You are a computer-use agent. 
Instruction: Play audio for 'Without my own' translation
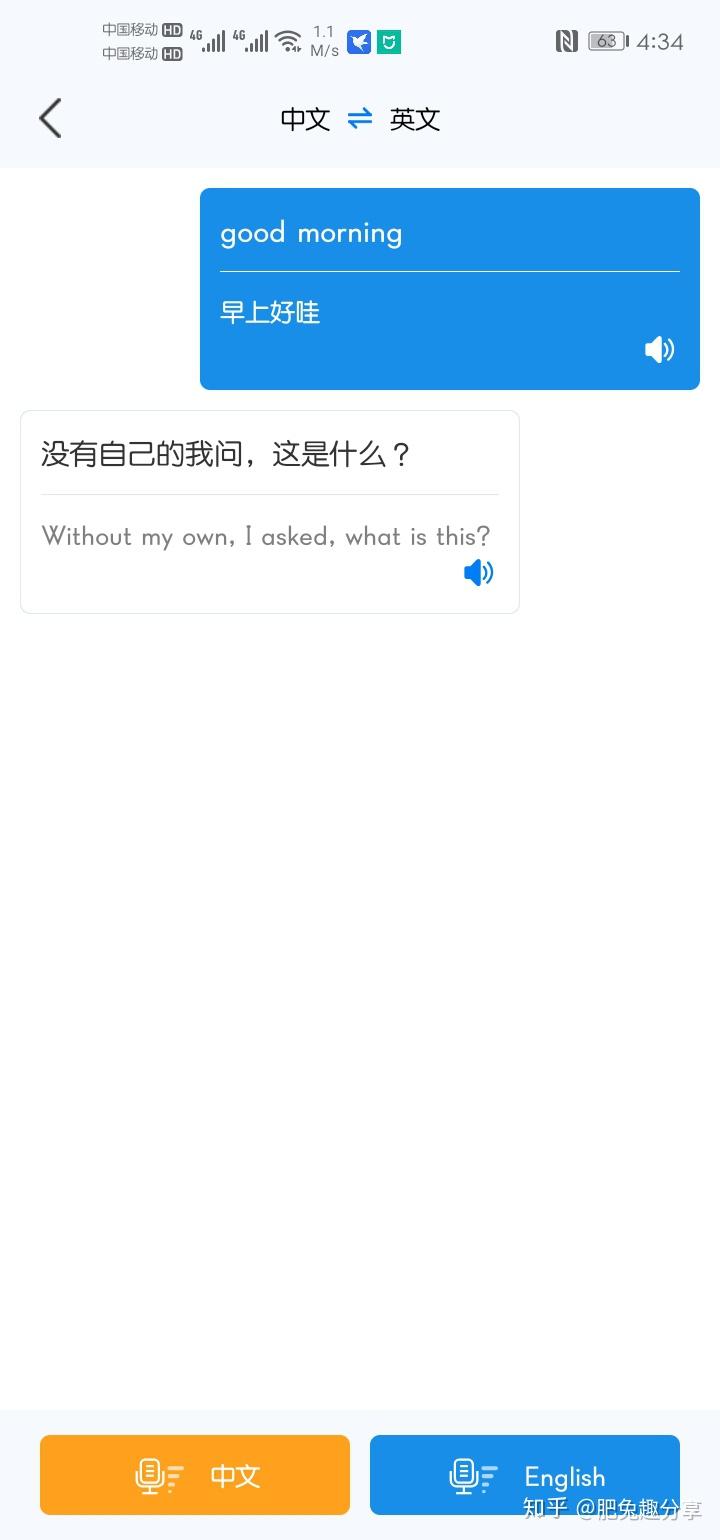478,573
